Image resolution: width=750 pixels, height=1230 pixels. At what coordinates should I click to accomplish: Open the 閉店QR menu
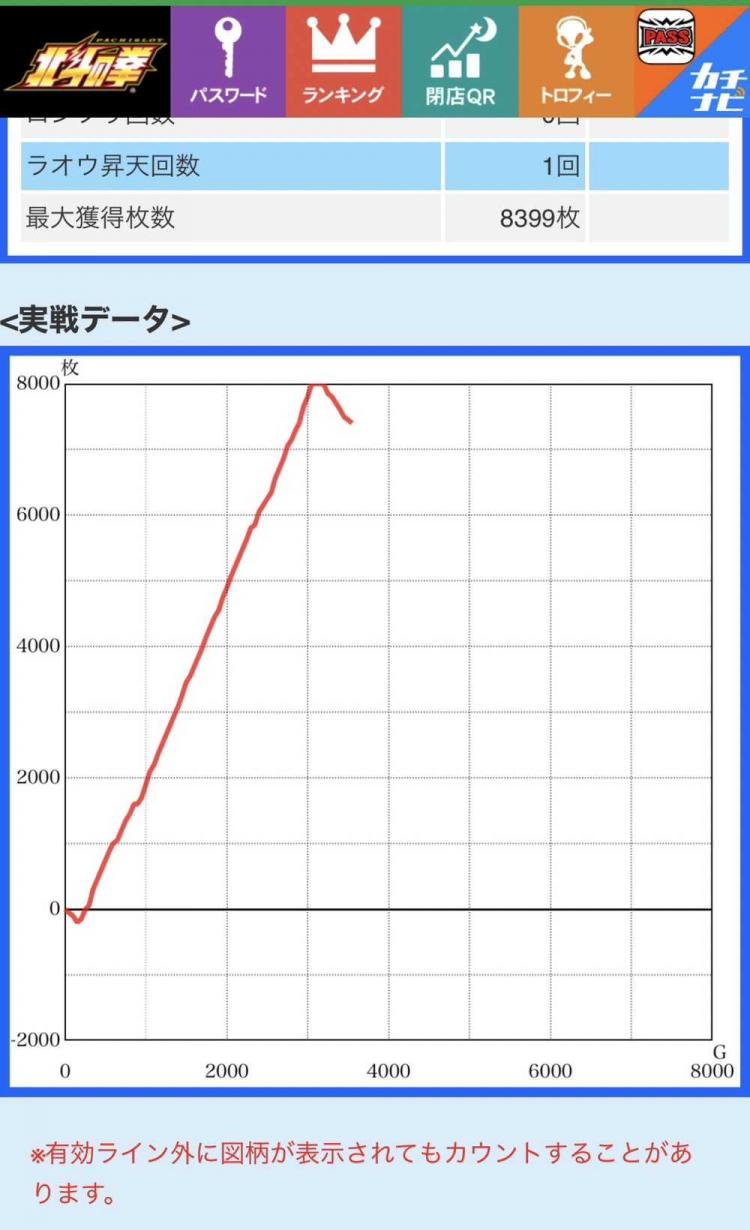[460, 62]
